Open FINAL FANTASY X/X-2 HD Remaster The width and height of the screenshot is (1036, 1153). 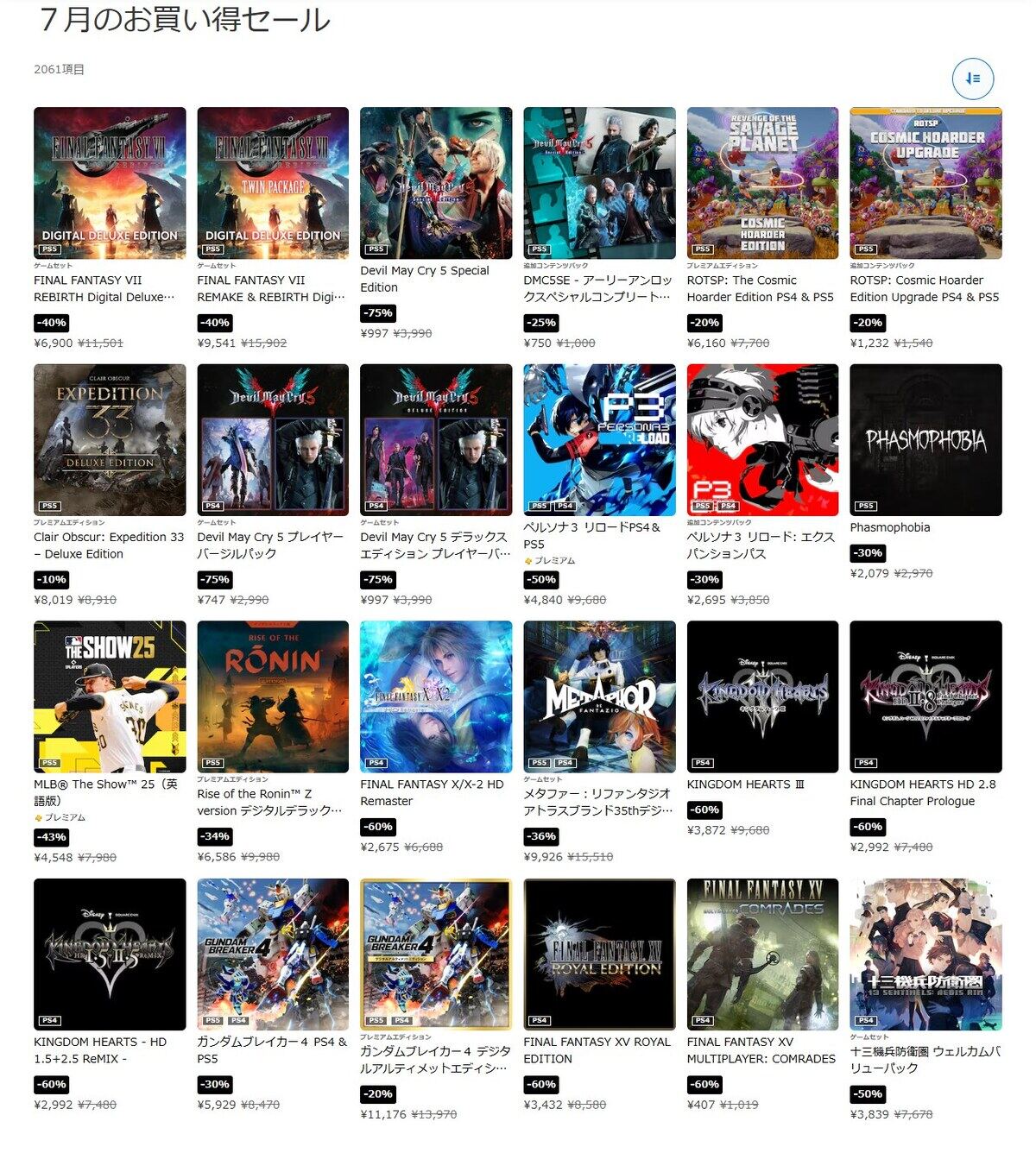[436, 696]
